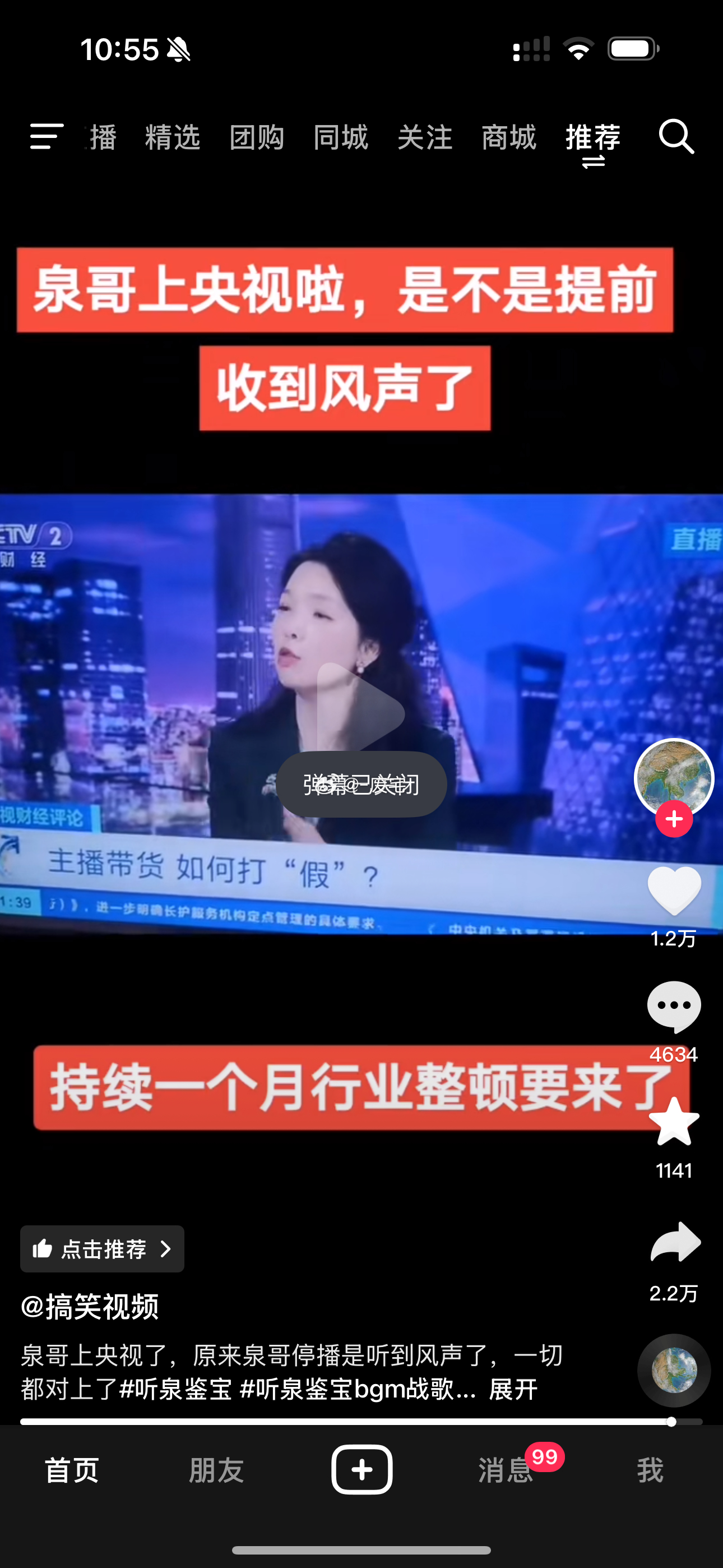Switch to the 同城 tab
This screenshot has width=723, height=1568.
(341, 137)
